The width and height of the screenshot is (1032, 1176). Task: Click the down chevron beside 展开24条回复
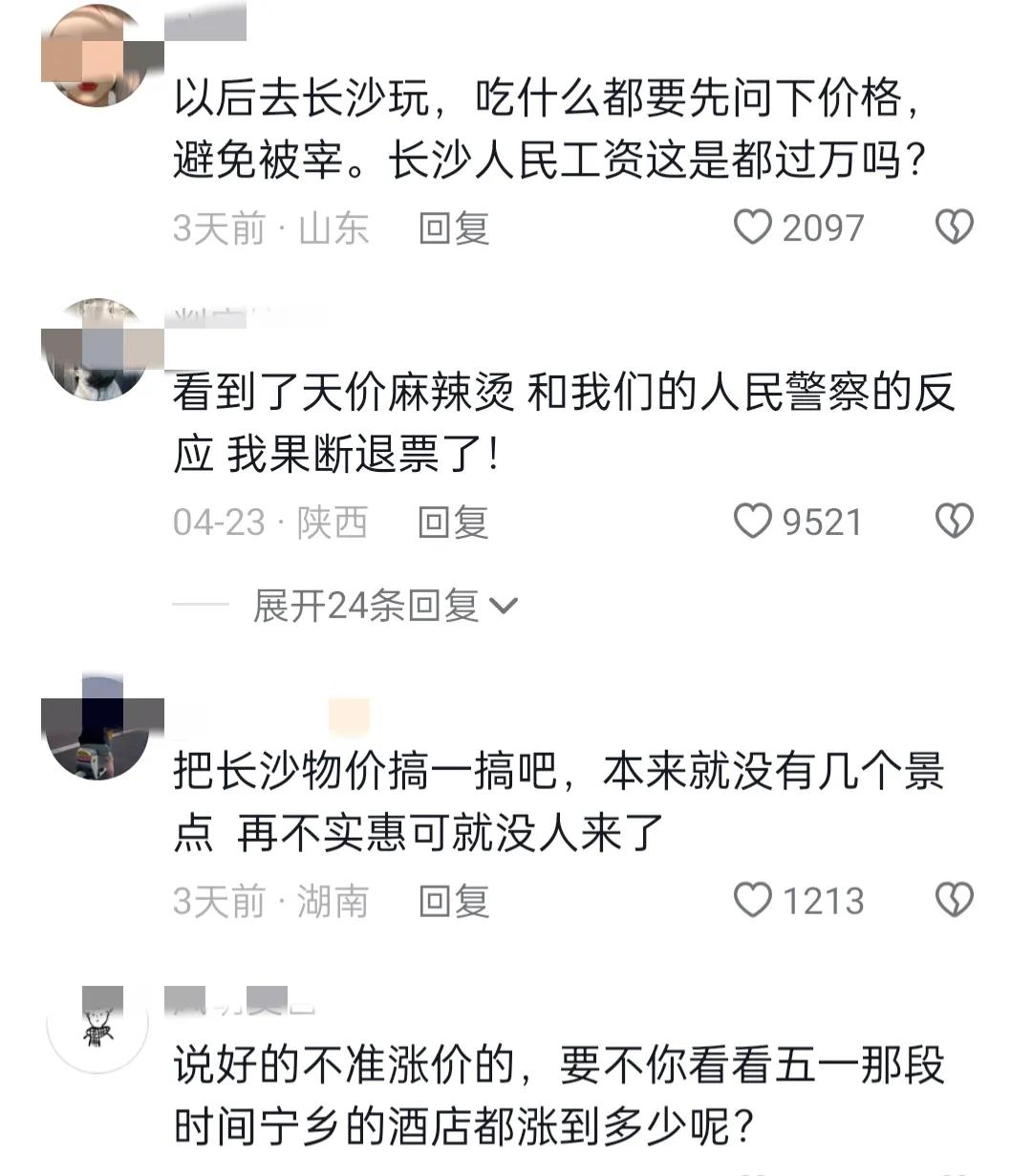point(504,606)
